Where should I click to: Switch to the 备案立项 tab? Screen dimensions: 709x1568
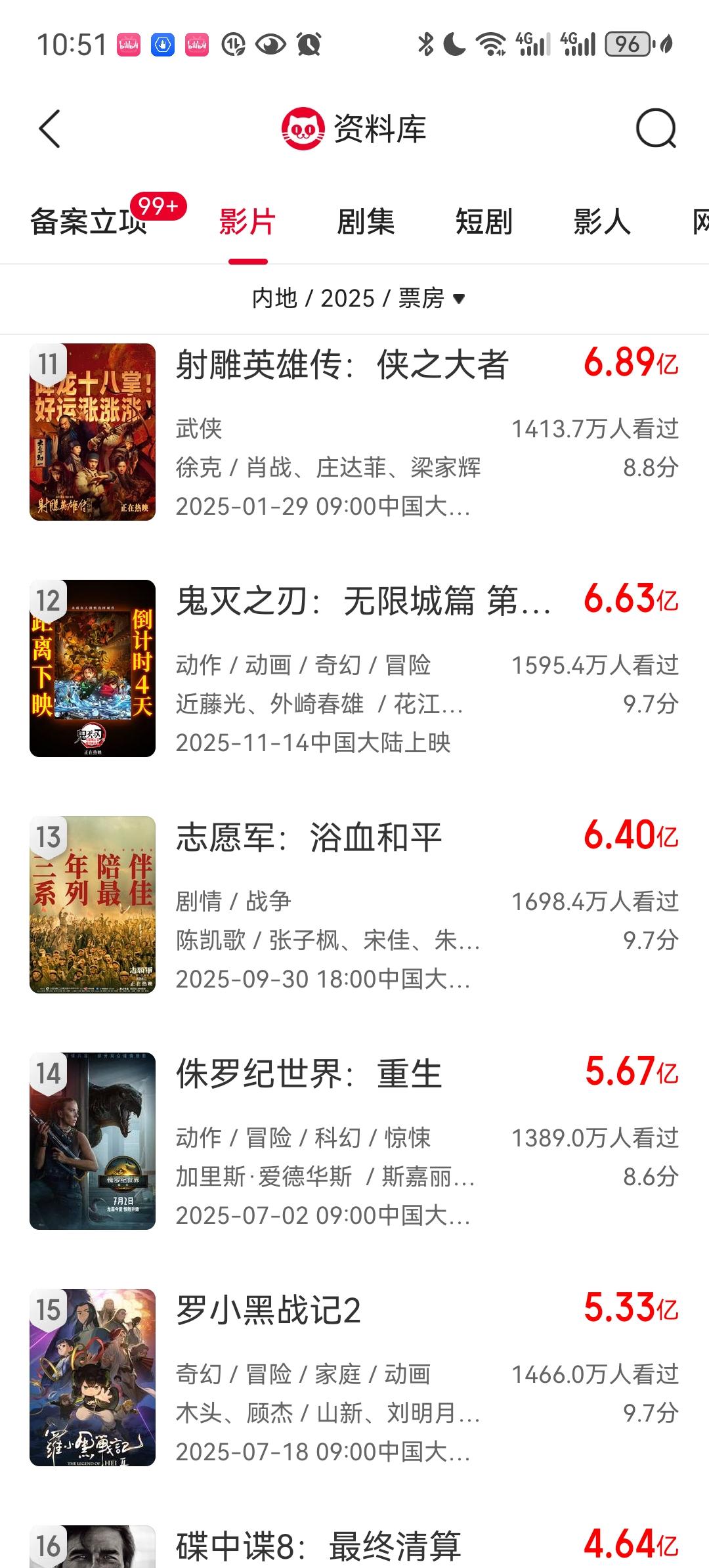[89, 222]
